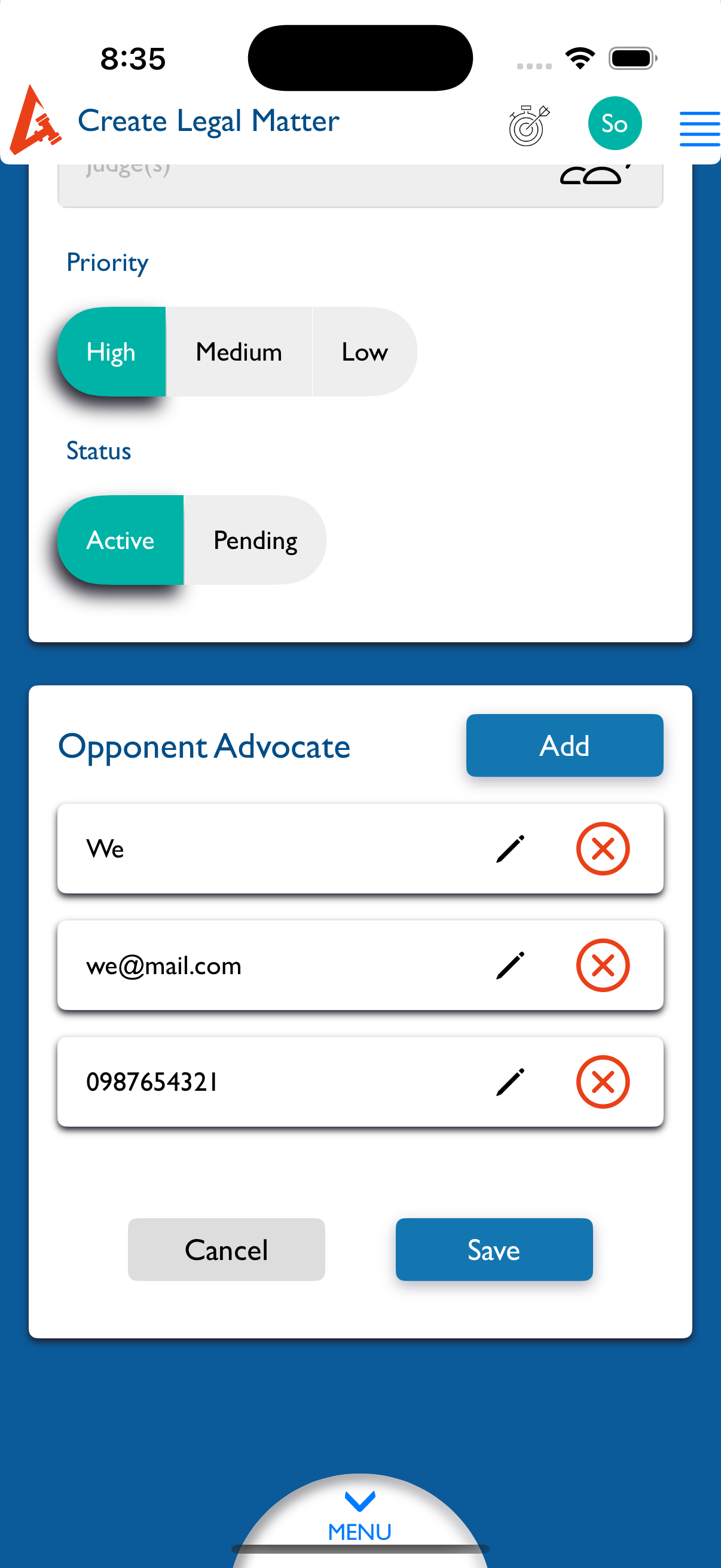Set priority to High
This screenshot has width=721, height=1568.
click(x=112, y=352)
